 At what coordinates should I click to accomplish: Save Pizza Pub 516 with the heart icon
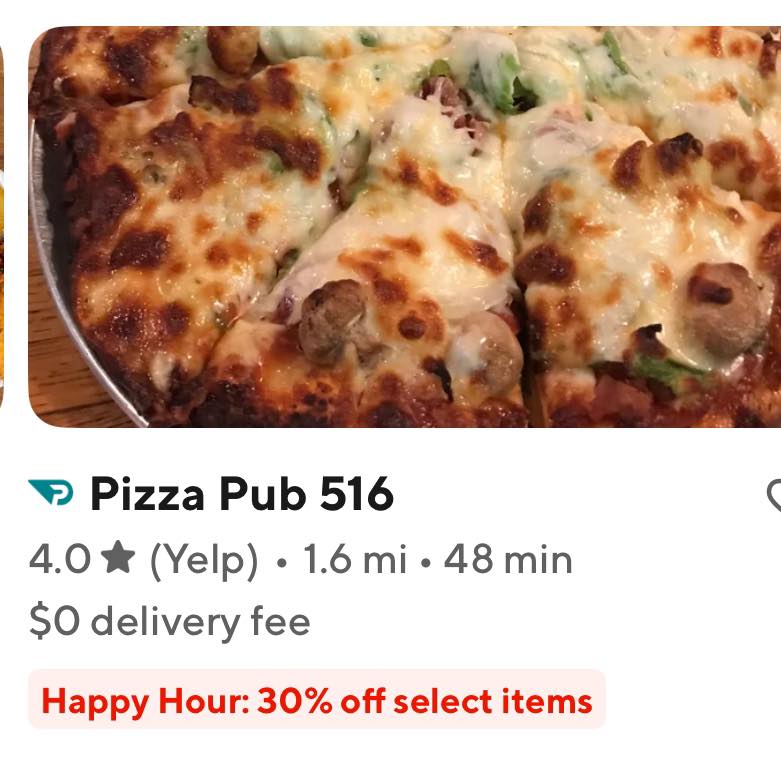pyautogui.click(x=773, y=495)
